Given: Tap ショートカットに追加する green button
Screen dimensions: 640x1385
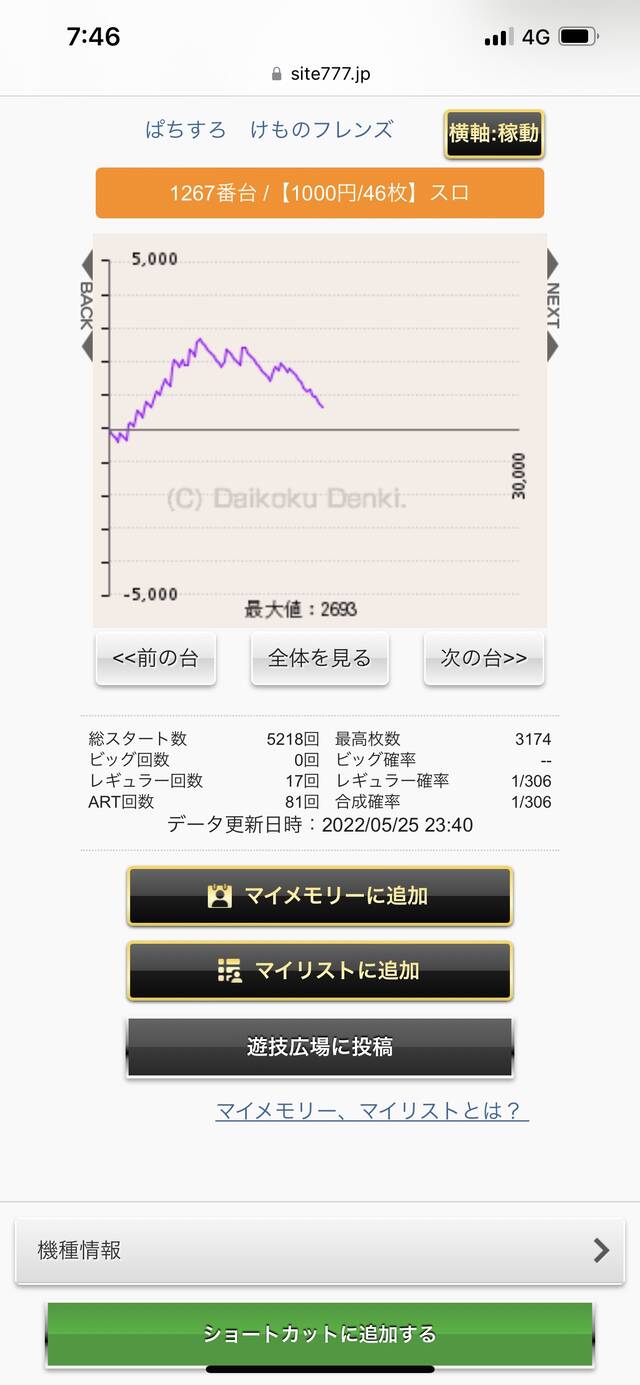Looking at the screenshot, I should tap(319, 1334).
